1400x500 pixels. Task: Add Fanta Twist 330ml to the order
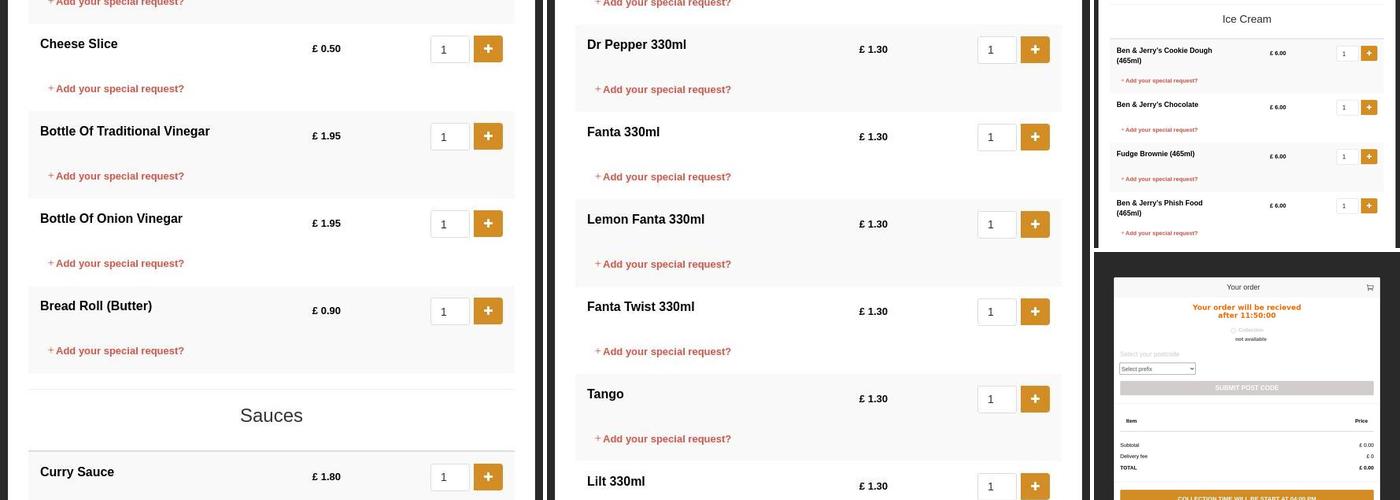(1035, 312)
